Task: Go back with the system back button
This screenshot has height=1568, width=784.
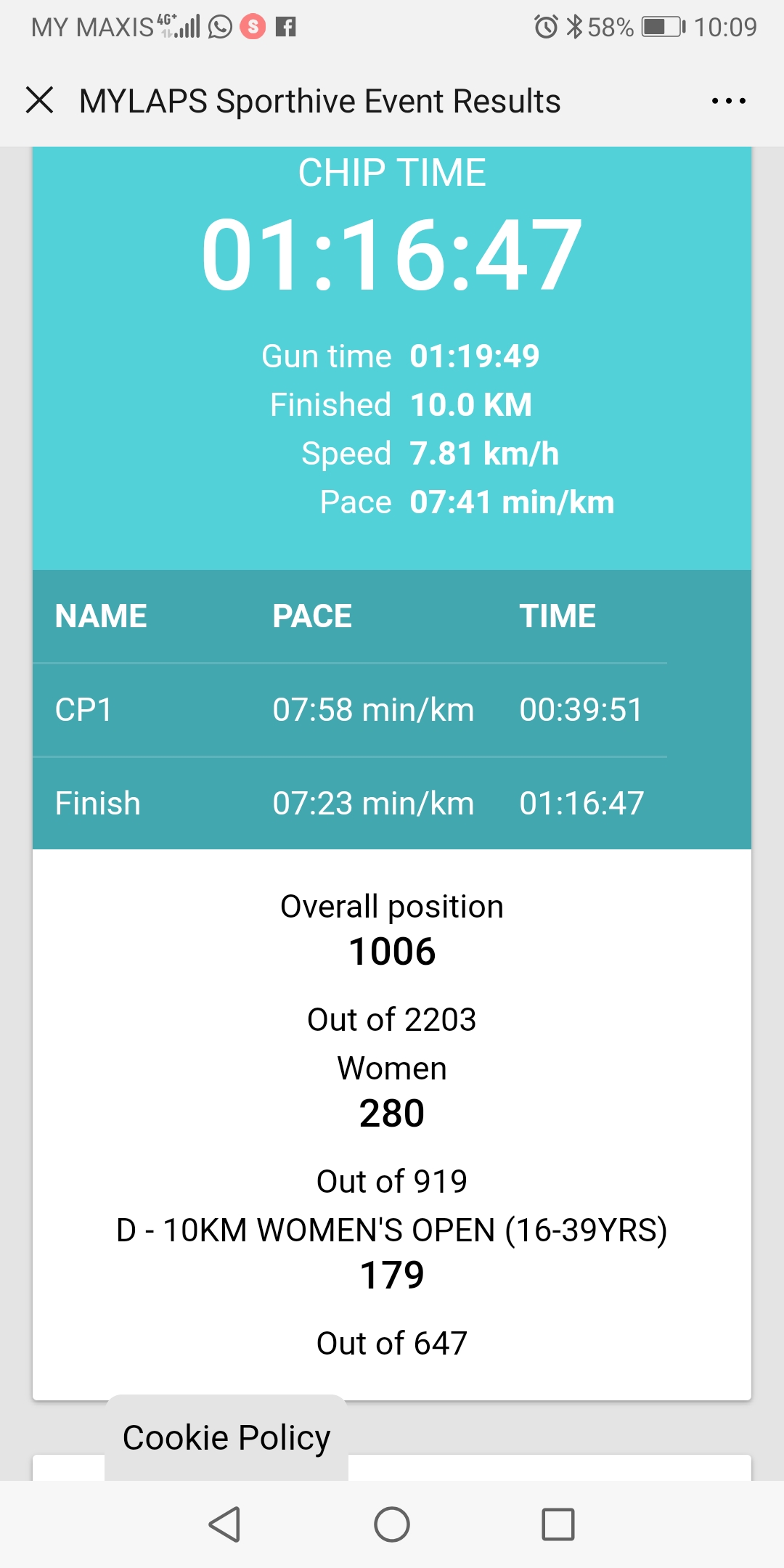Action: (x=224, y=1524)
